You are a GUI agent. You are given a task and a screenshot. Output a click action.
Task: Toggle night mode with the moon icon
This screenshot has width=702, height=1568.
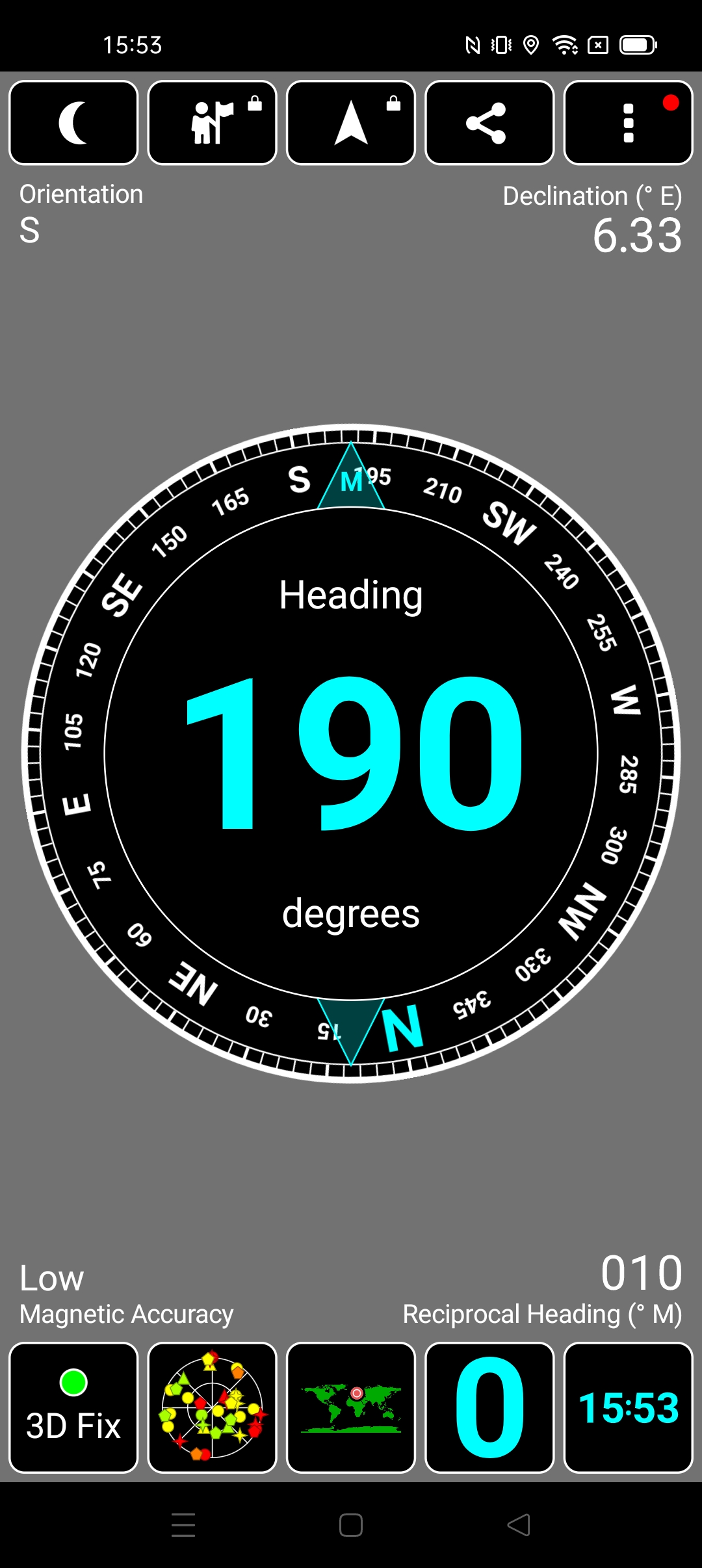73,122
